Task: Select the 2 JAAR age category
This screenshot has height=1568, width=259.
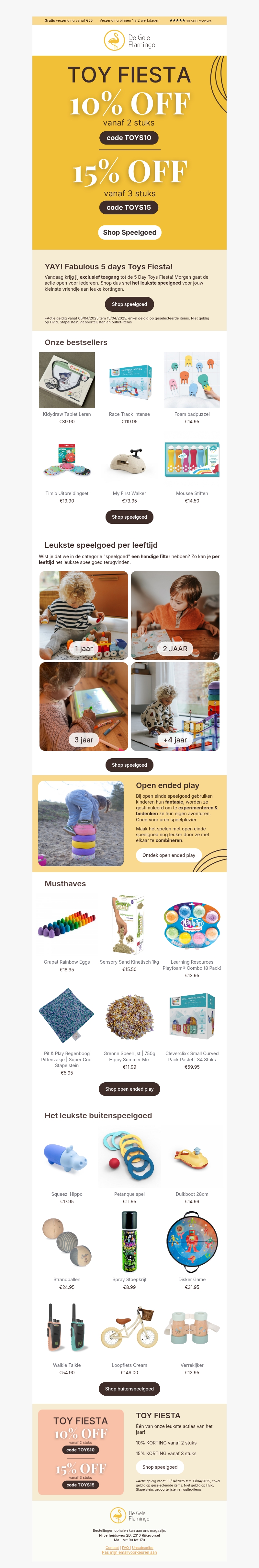Action: (175, 615)
